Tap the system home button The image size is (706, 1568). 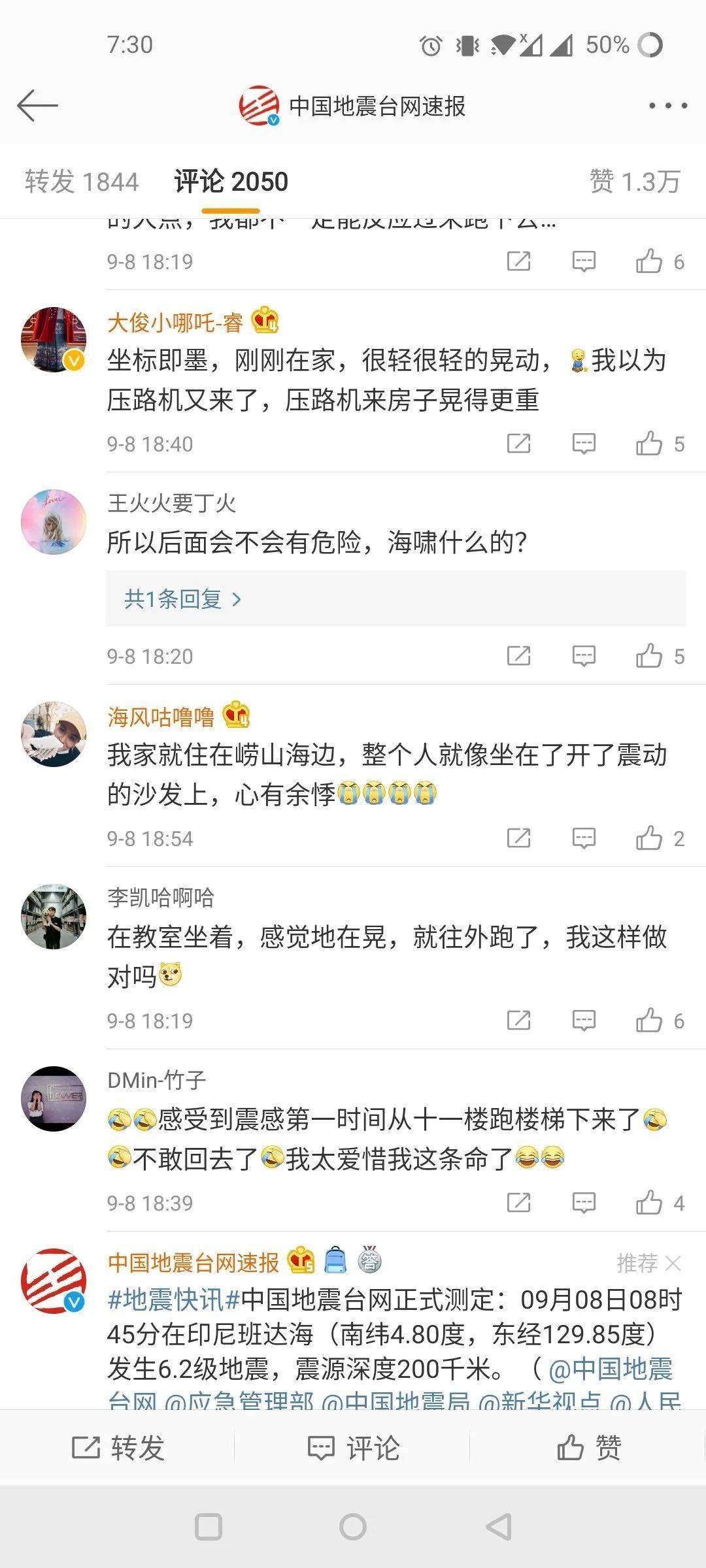pos(353,1527)
